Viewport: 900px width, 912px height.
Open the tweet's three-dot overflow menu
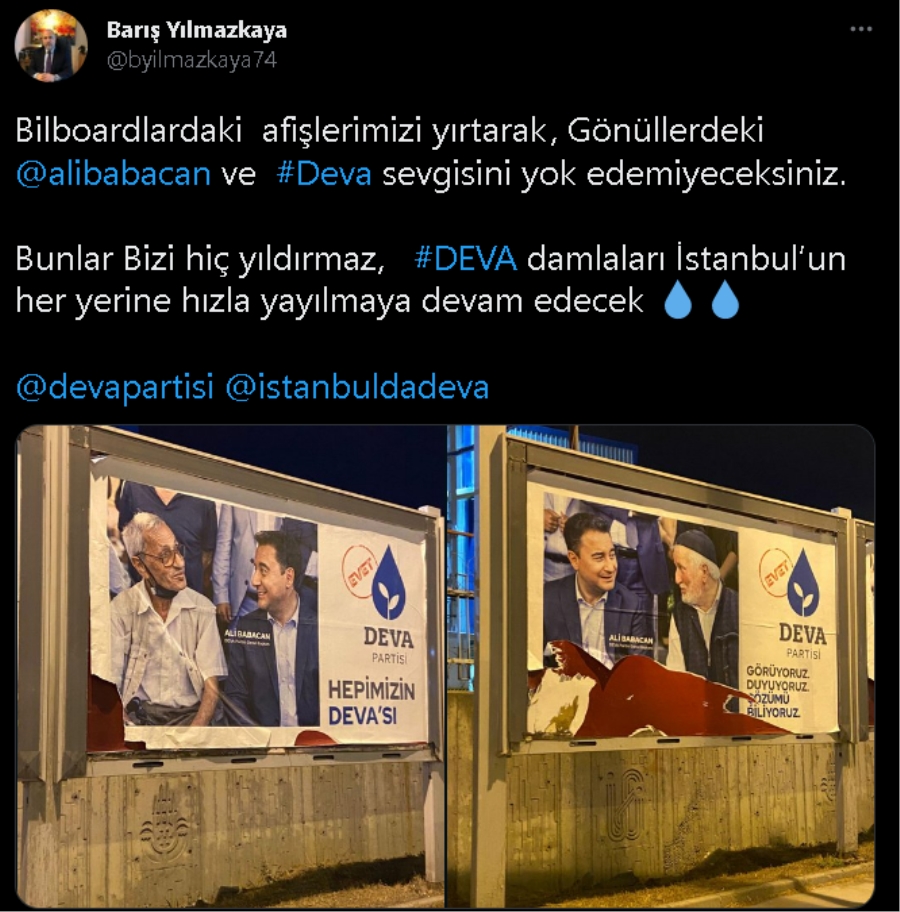[861, 30]
